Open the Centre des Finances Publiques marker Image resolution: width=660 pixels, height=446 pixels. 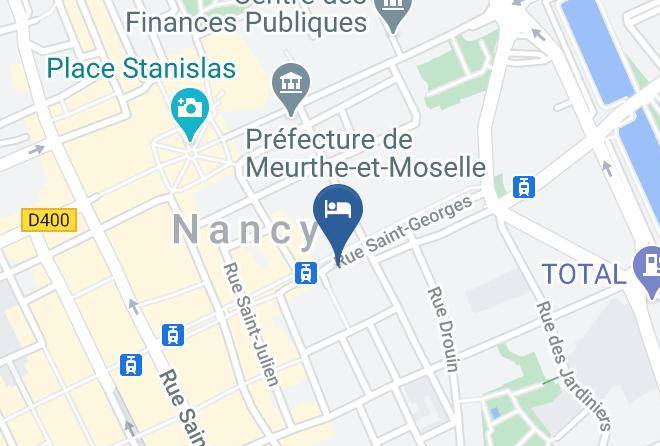click(x=392, y=15)
